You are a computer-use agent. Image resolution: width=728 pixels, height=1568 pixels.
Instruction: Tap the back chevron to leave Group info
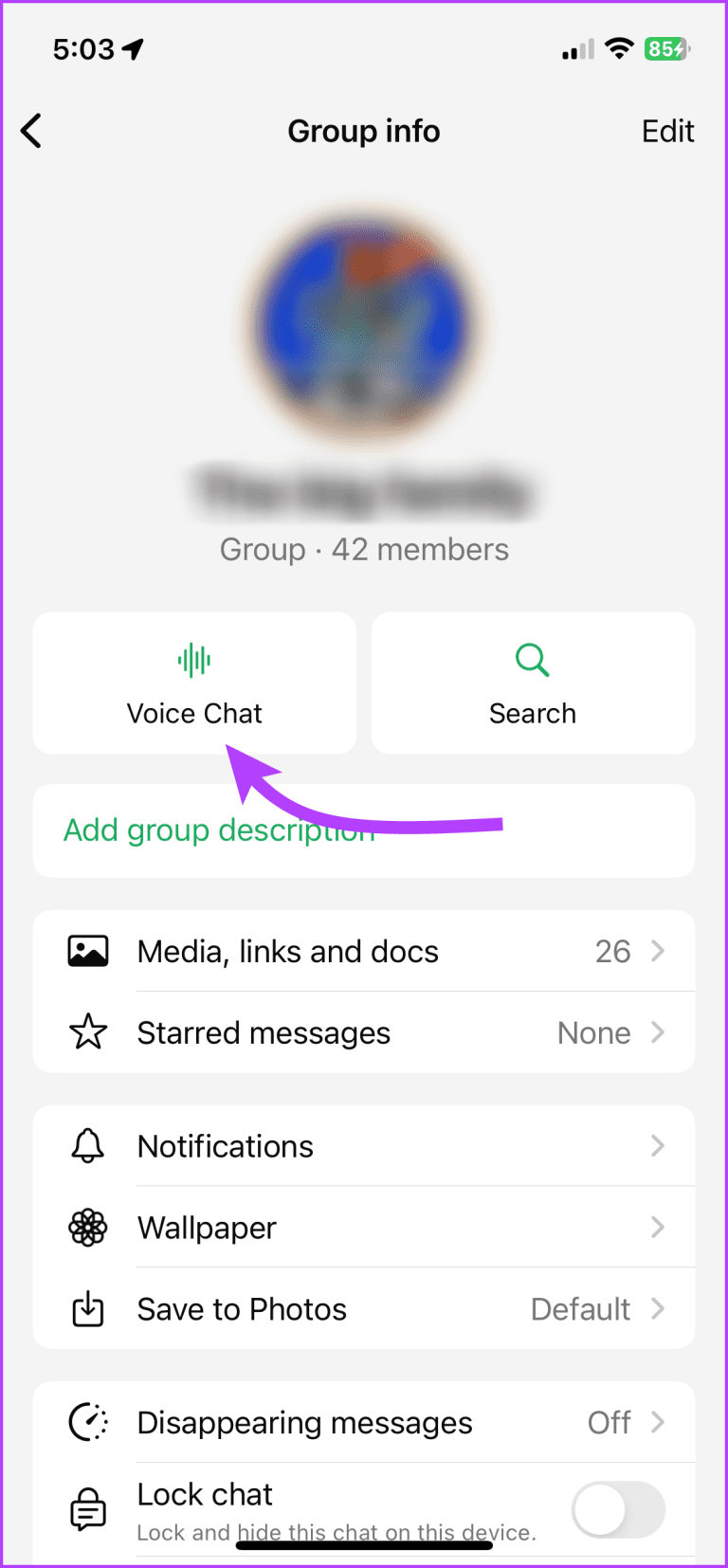[x=30, y=131]
